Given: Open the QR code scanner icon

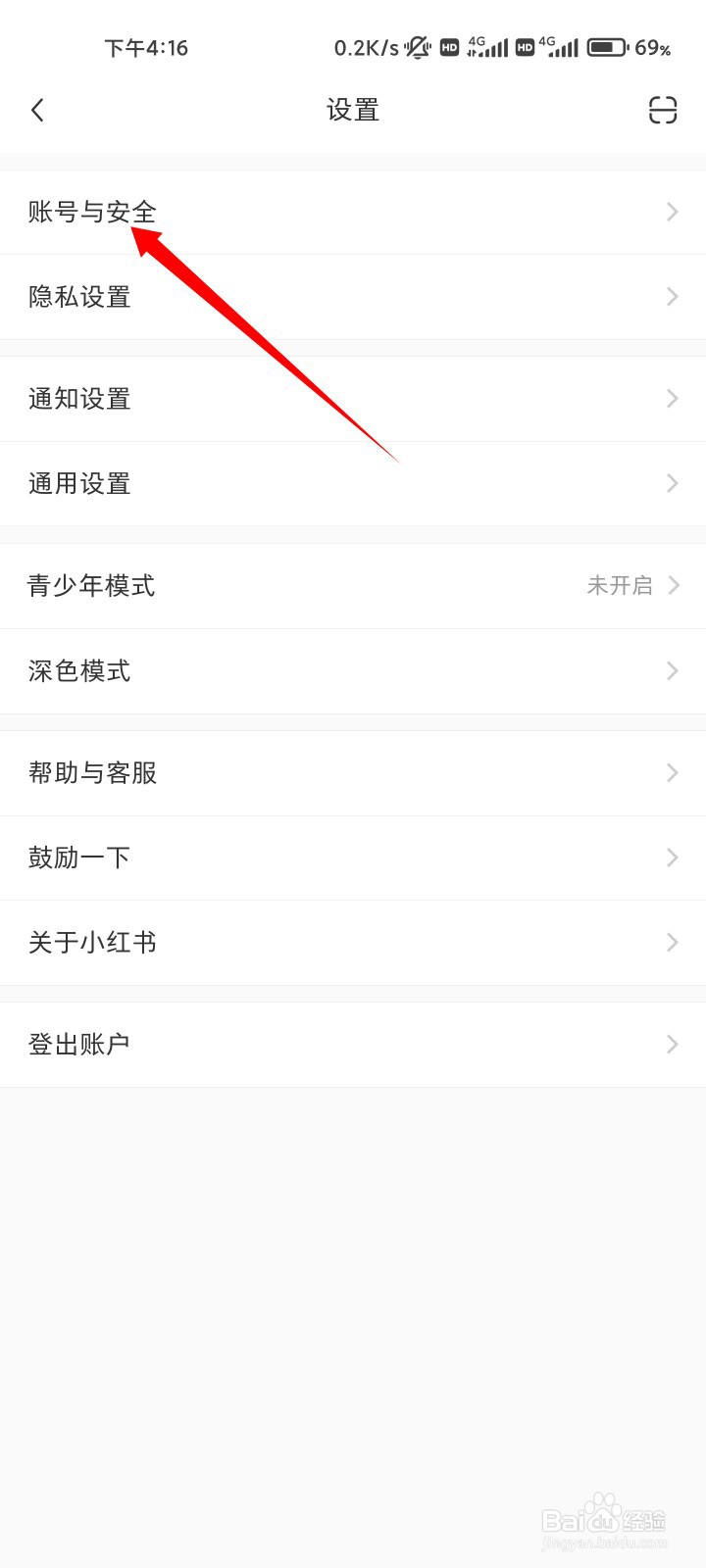Looking at the screenshot, I should [663, 110].
